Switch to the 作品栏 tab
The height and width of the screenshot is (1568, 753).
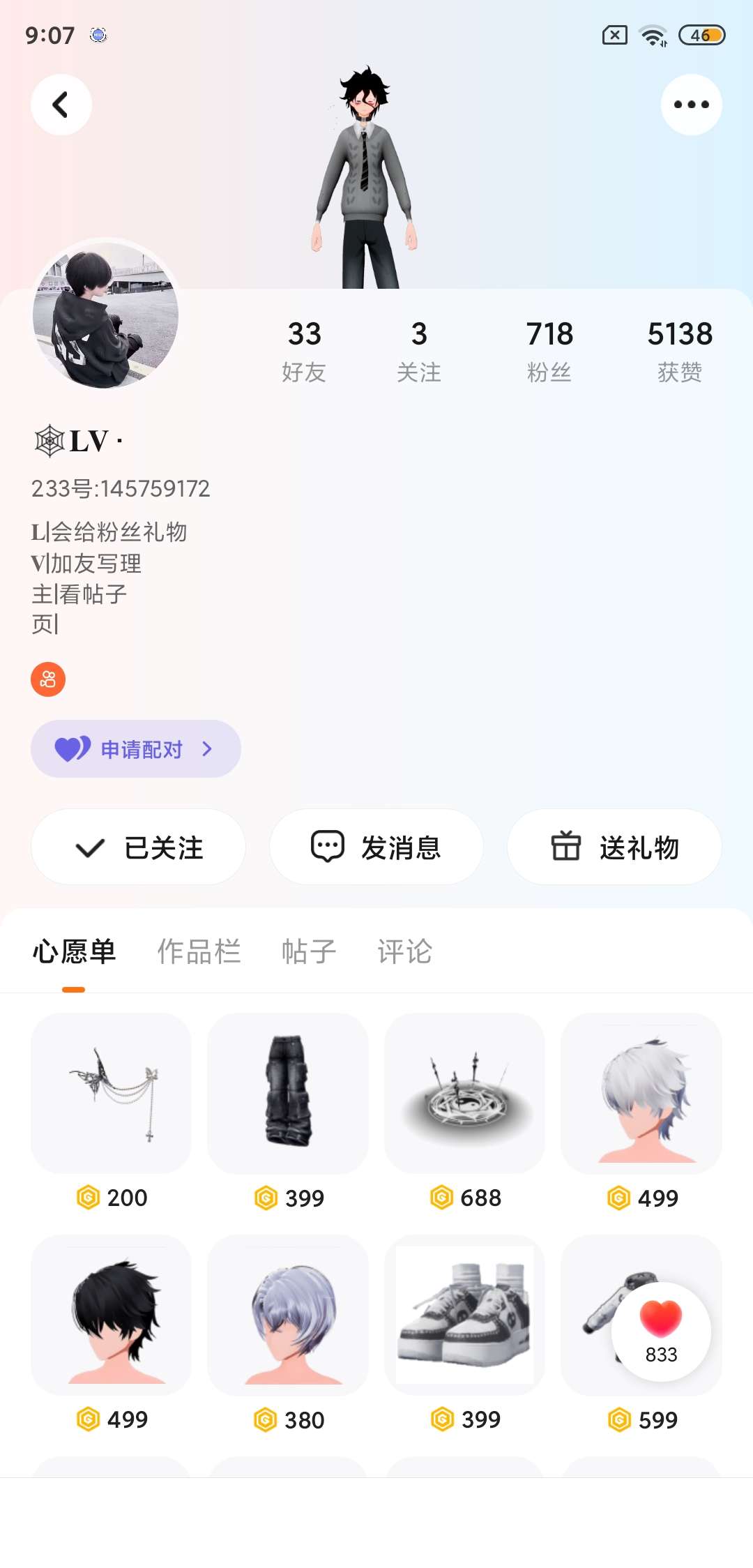(x=199, y=951)
